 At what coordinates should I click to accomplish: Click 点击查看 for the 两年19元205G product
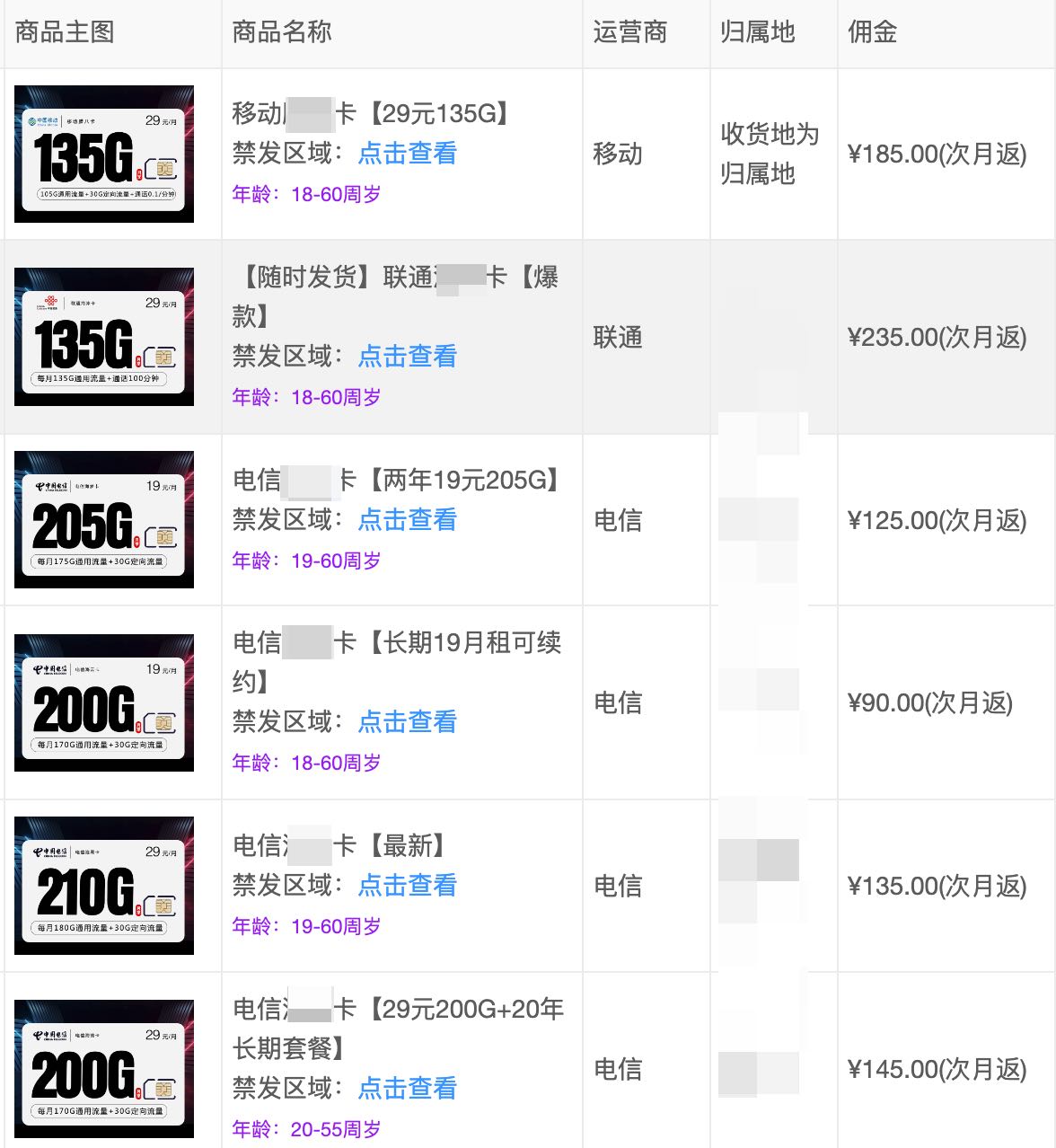click(x=407, y=520)
